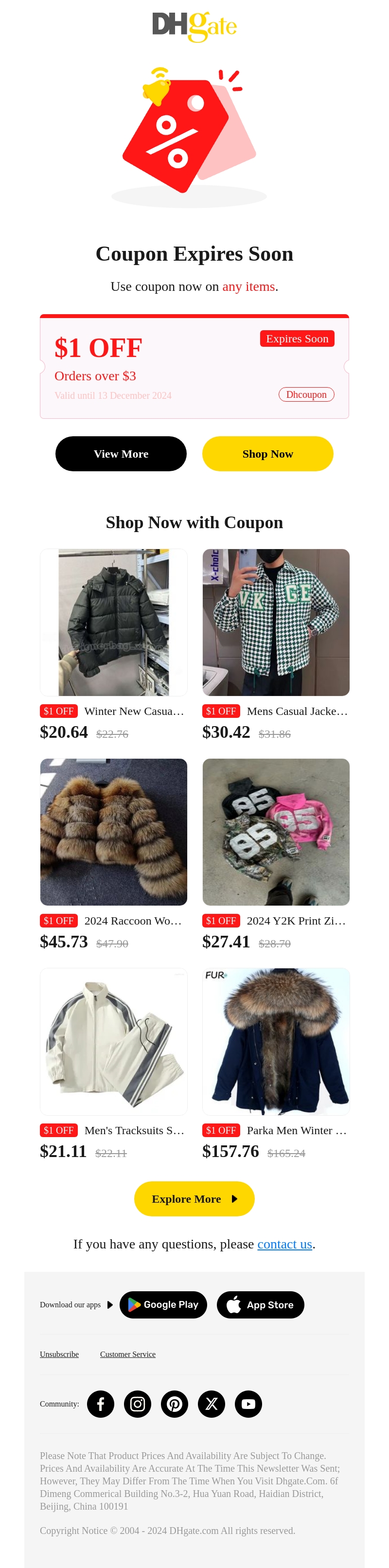Open the DHgate YouTube channel
The image size is (389, 1568).
point(248,1404)
